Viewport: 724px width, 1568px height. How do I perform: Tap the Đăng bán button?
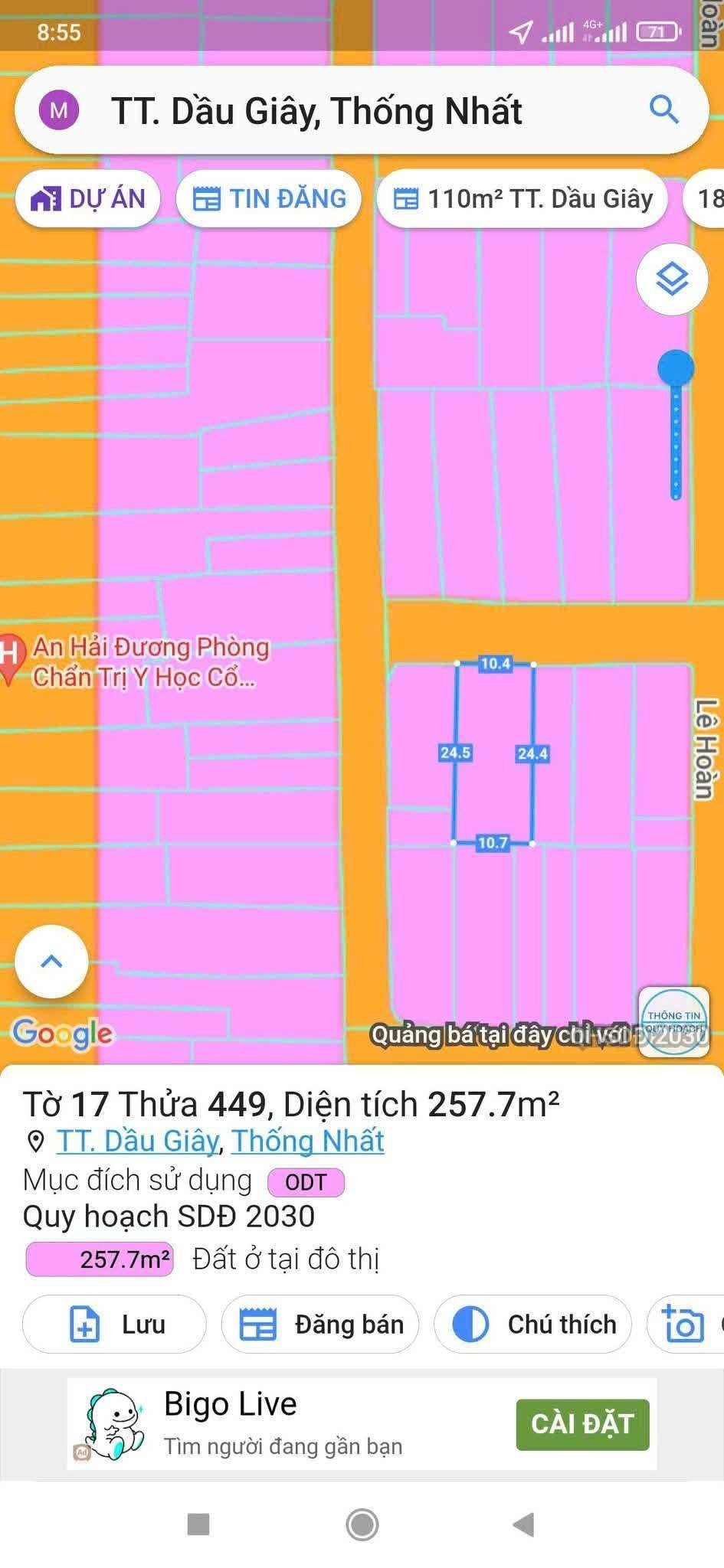click(320, 1324)
